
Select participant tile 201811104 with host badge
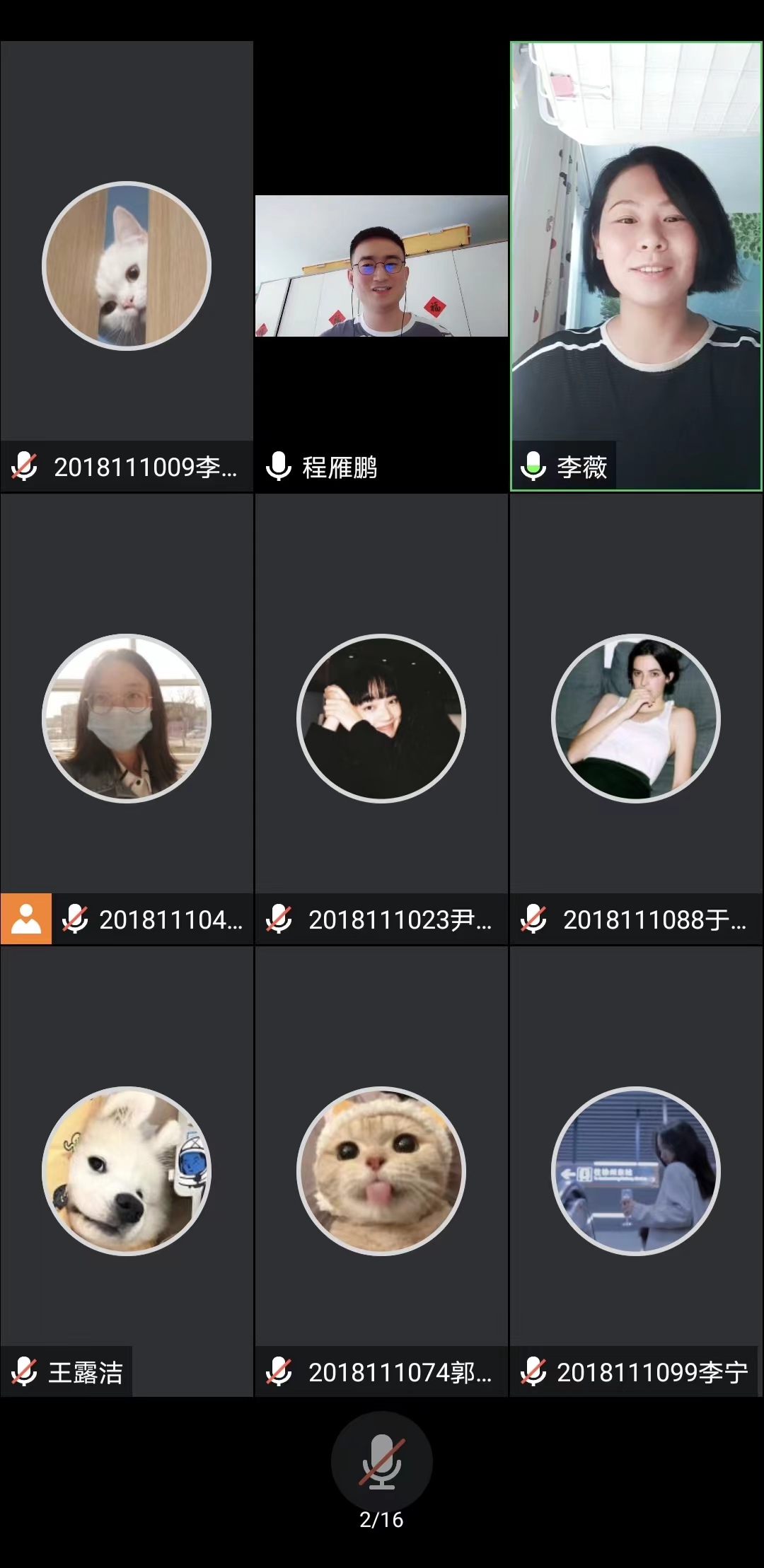pyautogui.click(x=127, y=719)
